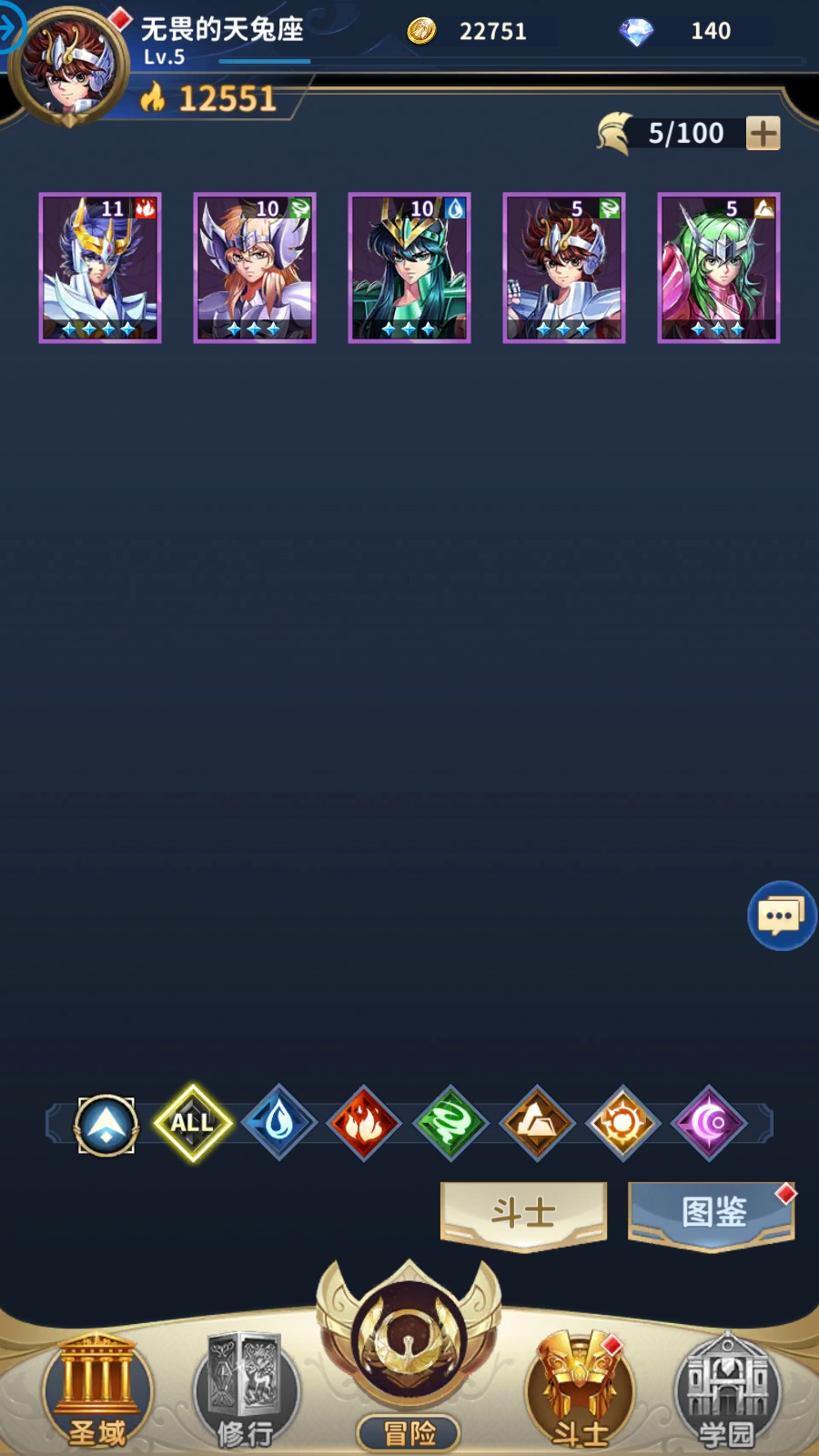The image size is (819, 1456).
Task: Open the level 10 wind saint card
Action: (x=255, y=268)
